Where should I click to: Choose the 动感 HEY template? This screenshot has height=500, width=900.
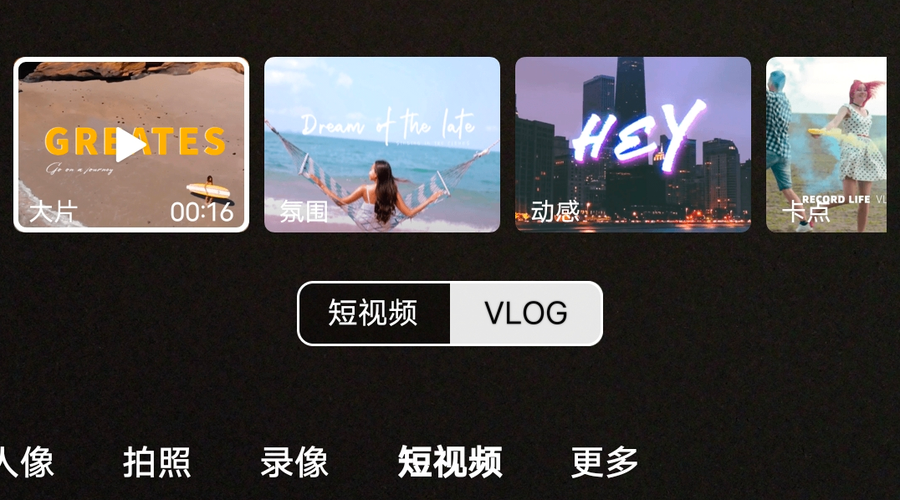632,145
